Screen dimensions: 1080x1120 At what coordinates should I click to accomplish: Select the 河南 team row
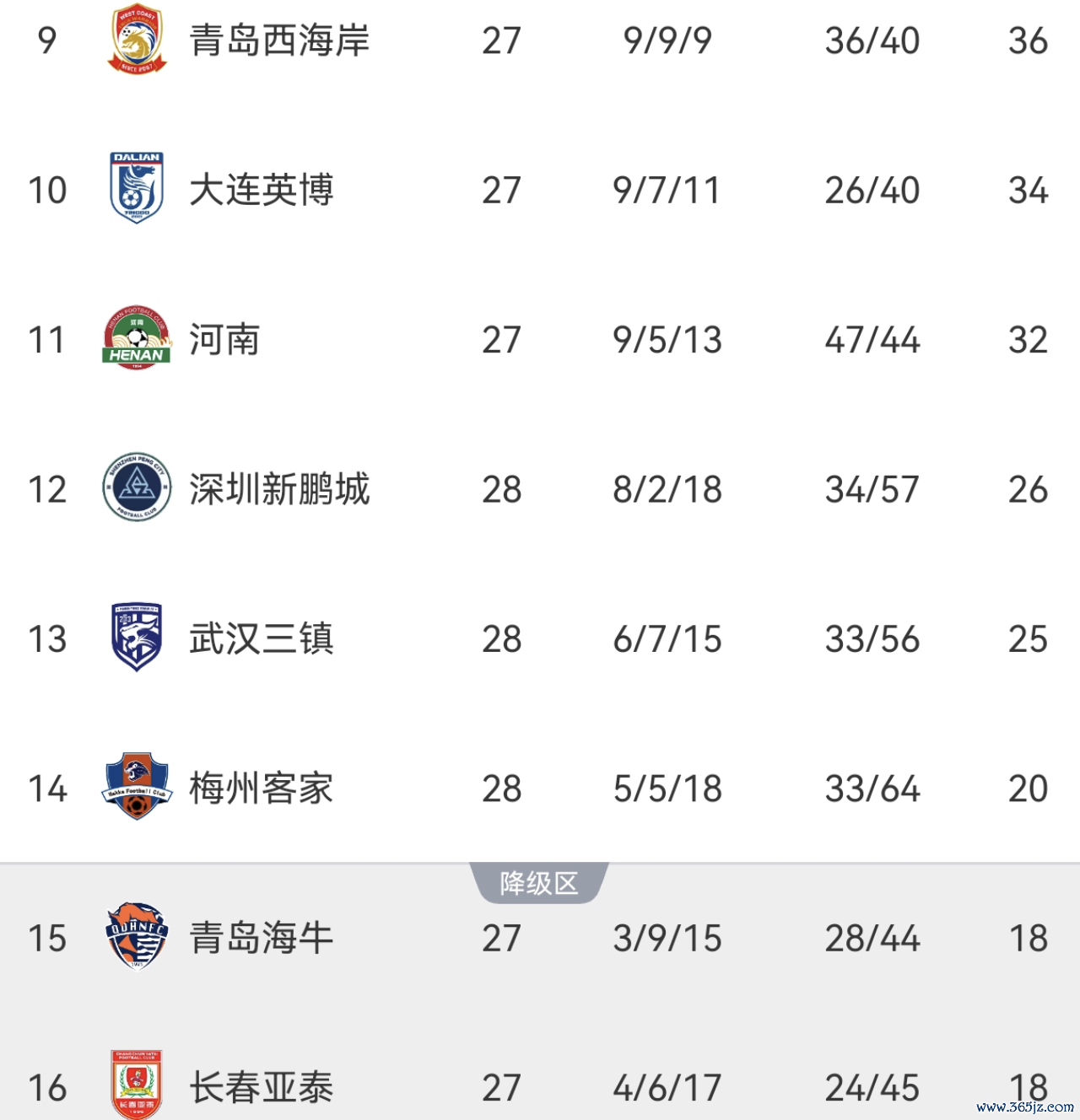pos(224,340)
